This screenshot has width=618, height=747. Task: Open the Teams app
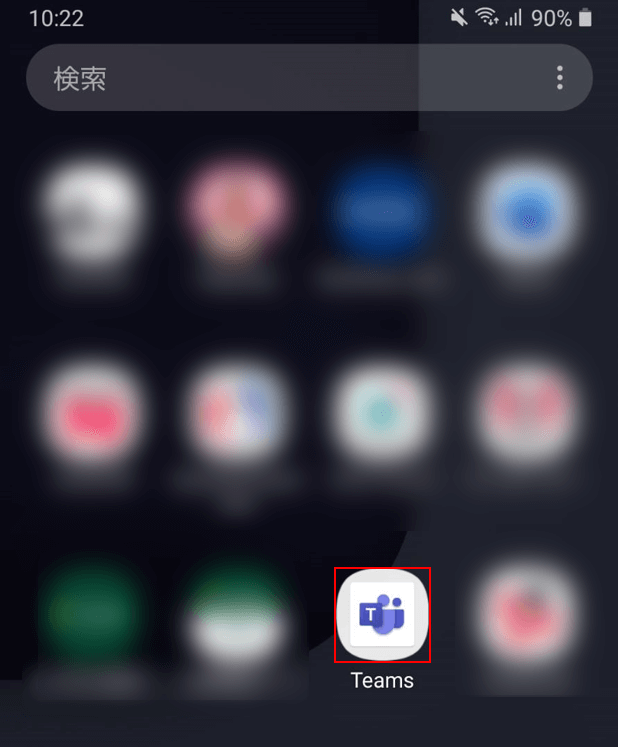(x=382, y=615)
